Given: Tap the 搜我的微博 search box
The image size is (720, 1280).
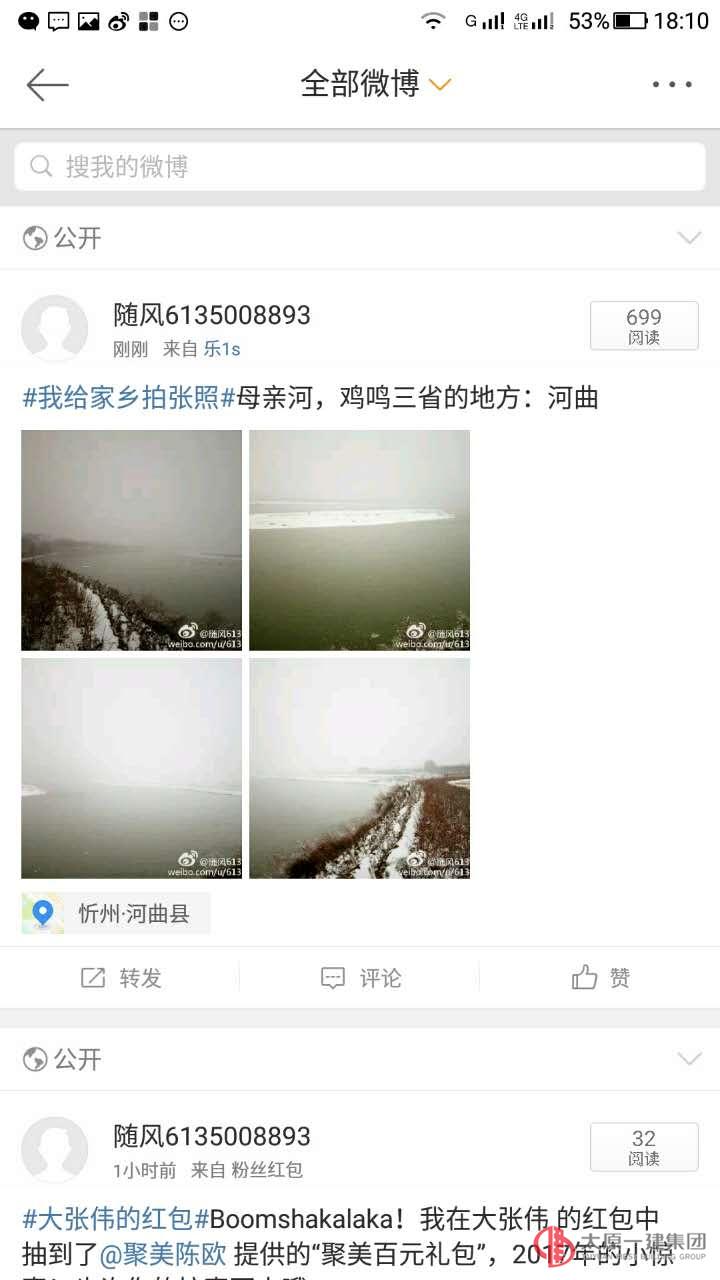Looking at the screenshot, I should coord(360,166).
